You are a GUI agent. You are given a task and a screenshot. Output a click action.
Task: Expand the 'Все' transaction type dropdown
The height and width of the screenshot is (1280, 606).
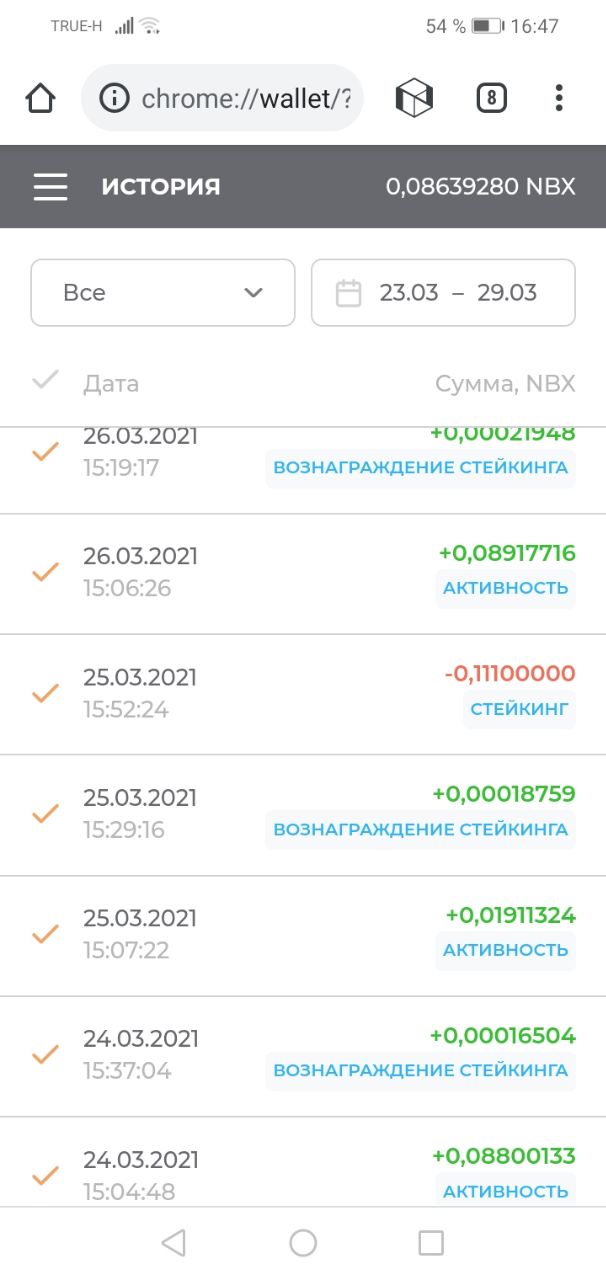[163, 293]
